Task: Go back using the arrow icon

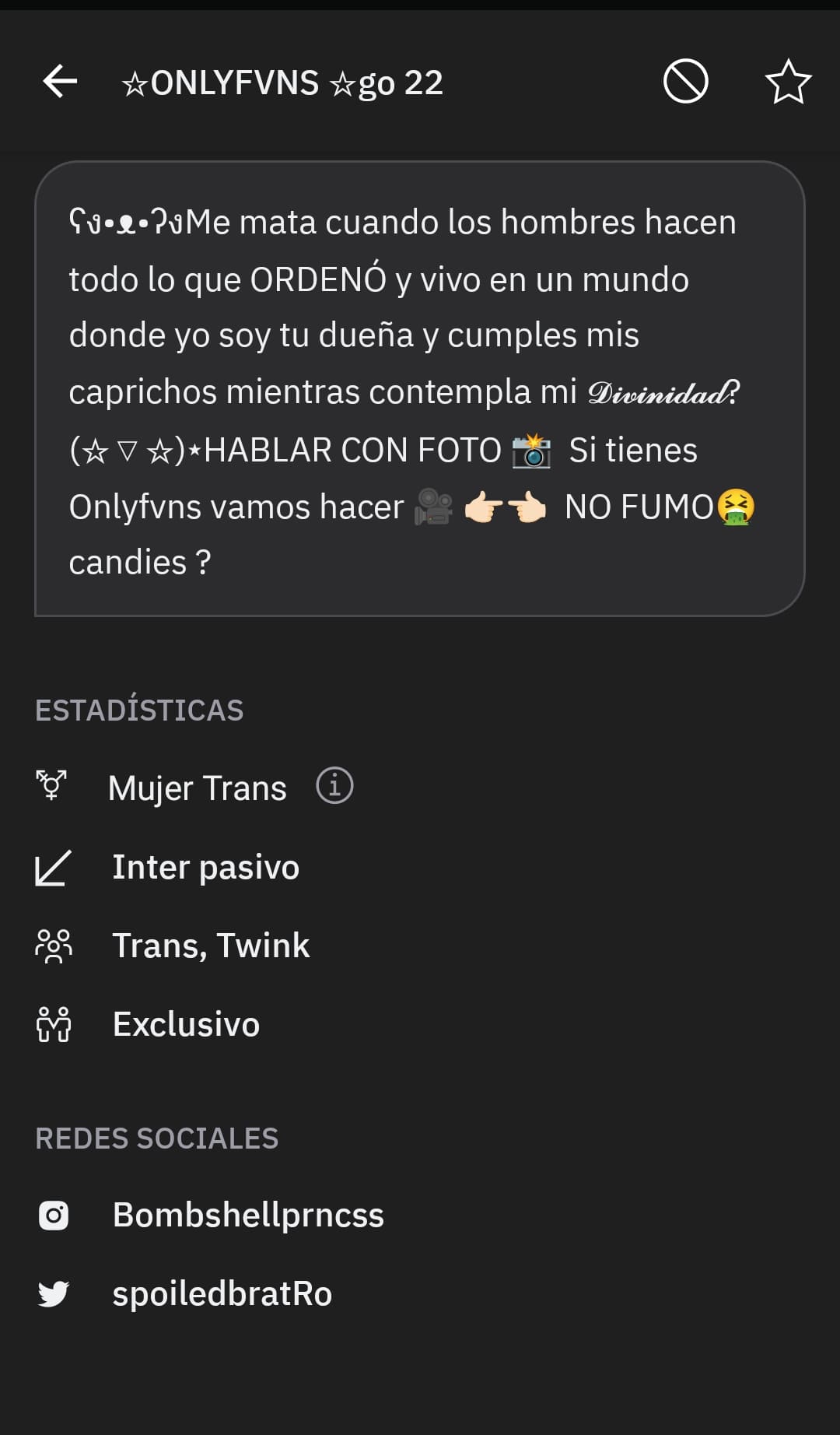Action: pyautogui.click(x=60, y=82)
